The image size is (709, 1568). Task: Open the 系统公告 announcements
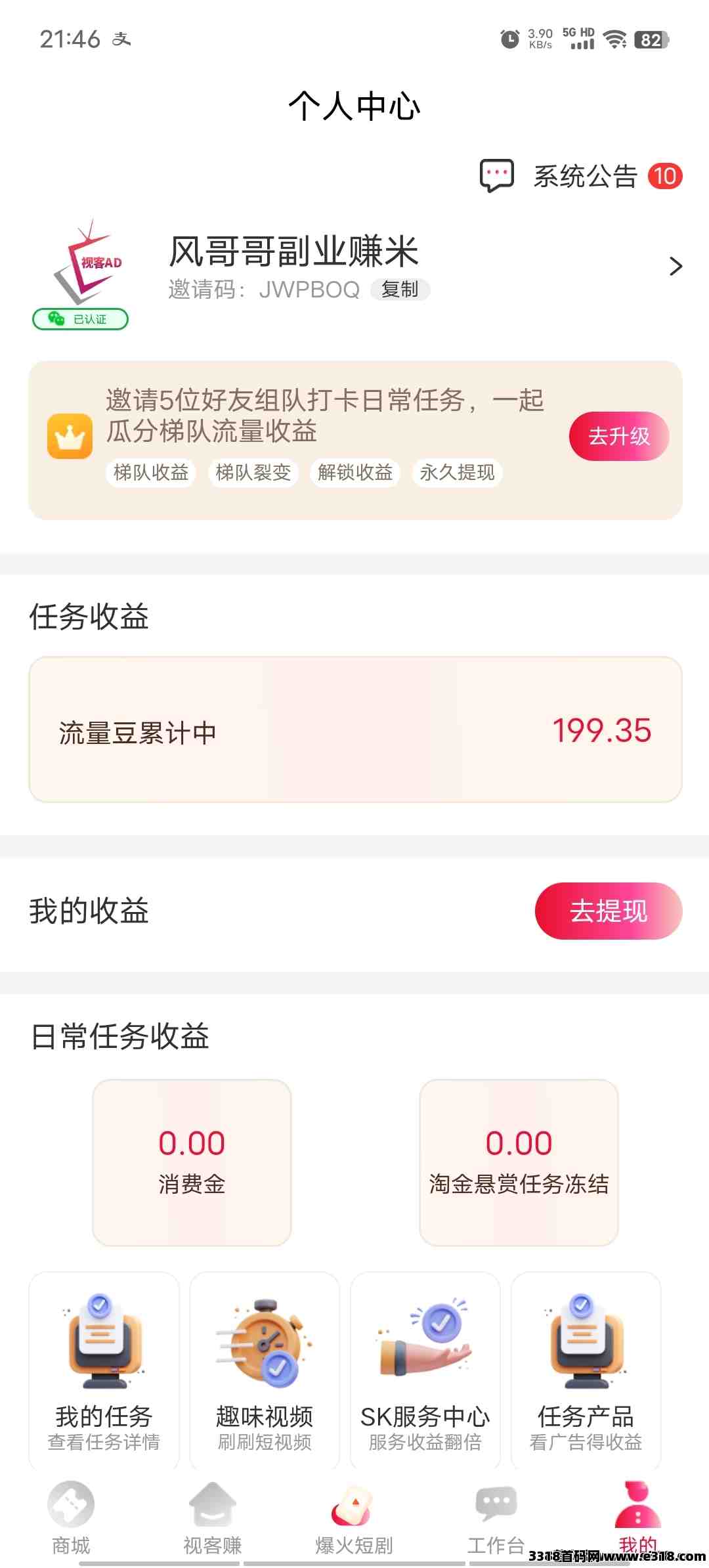pyautogui.click(x=582, y=176)
